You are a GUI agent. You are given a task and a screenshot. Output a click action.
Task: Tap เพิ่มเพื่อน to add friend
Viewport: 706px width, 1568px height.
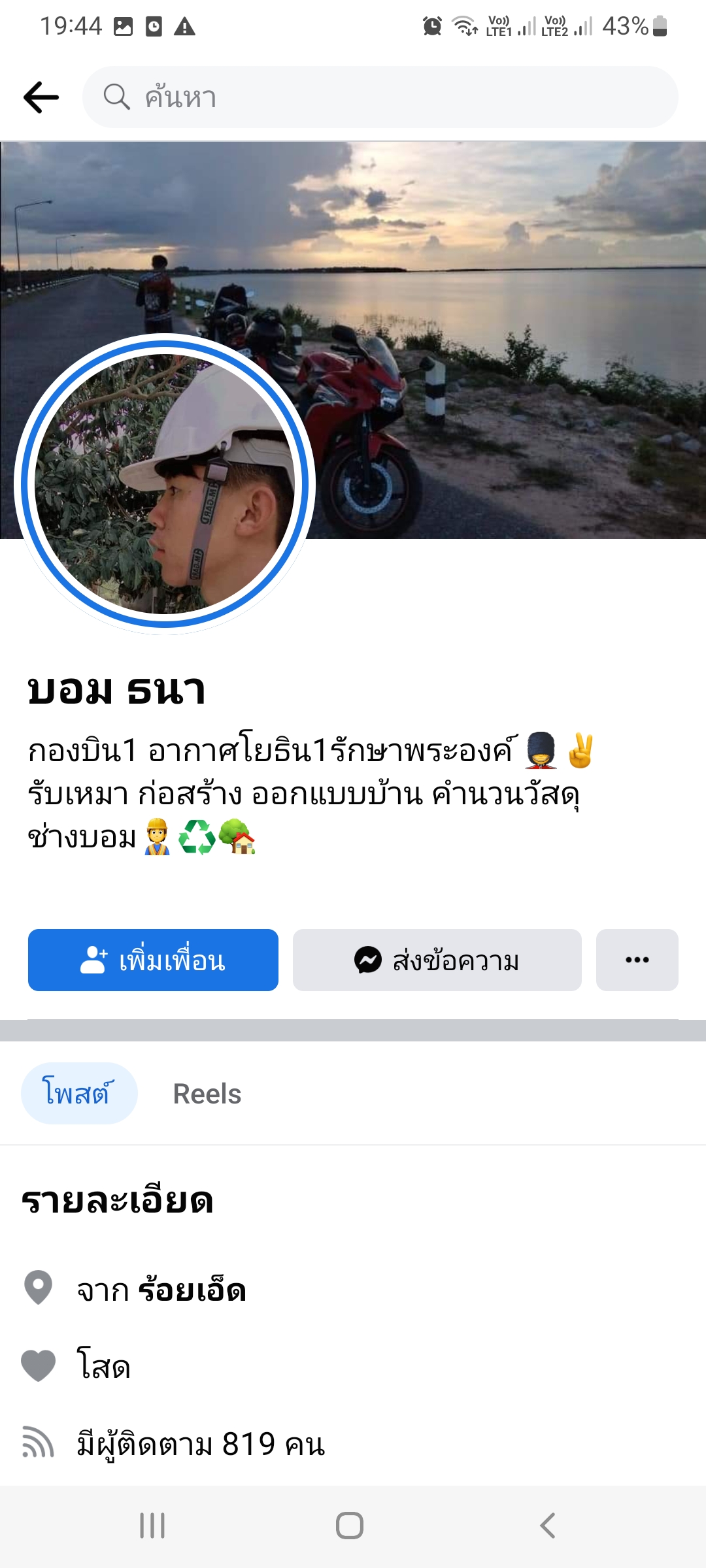point(153,960)
